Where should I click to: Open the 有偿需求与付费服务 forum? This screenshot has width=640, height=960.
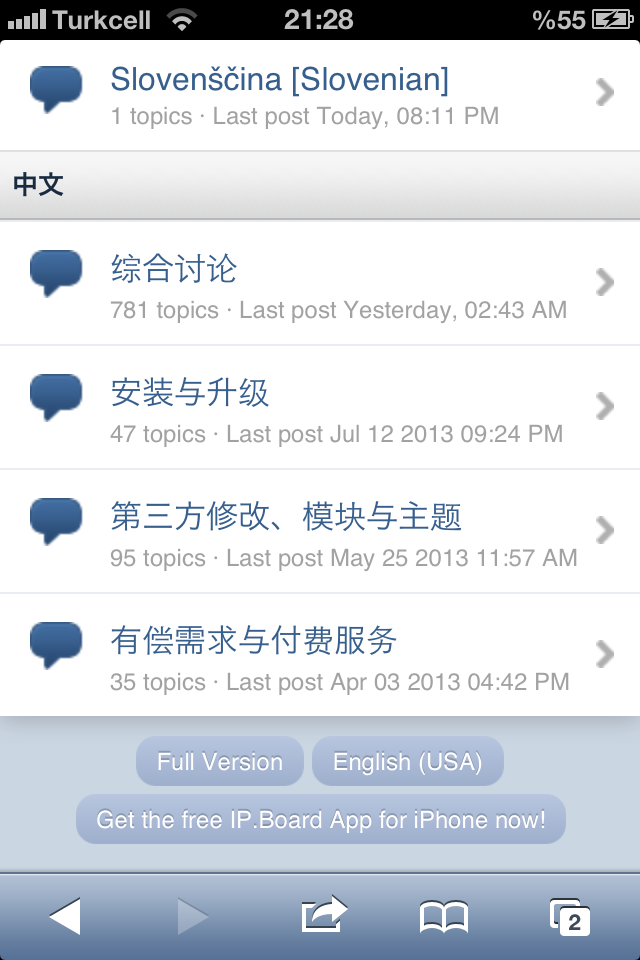click(254, 642)
